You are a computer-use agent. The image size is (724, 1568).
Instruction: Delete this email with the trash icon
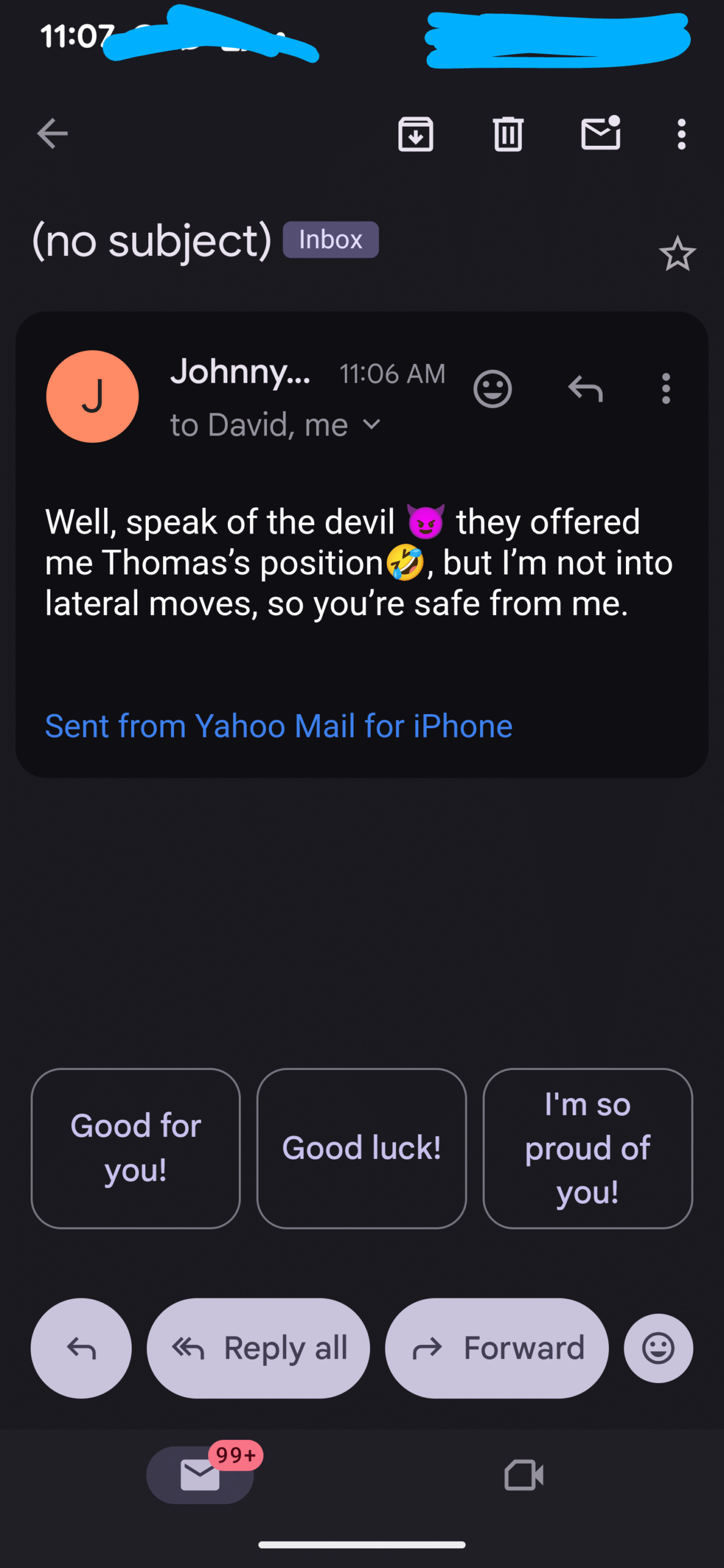[x=508, y=134]
